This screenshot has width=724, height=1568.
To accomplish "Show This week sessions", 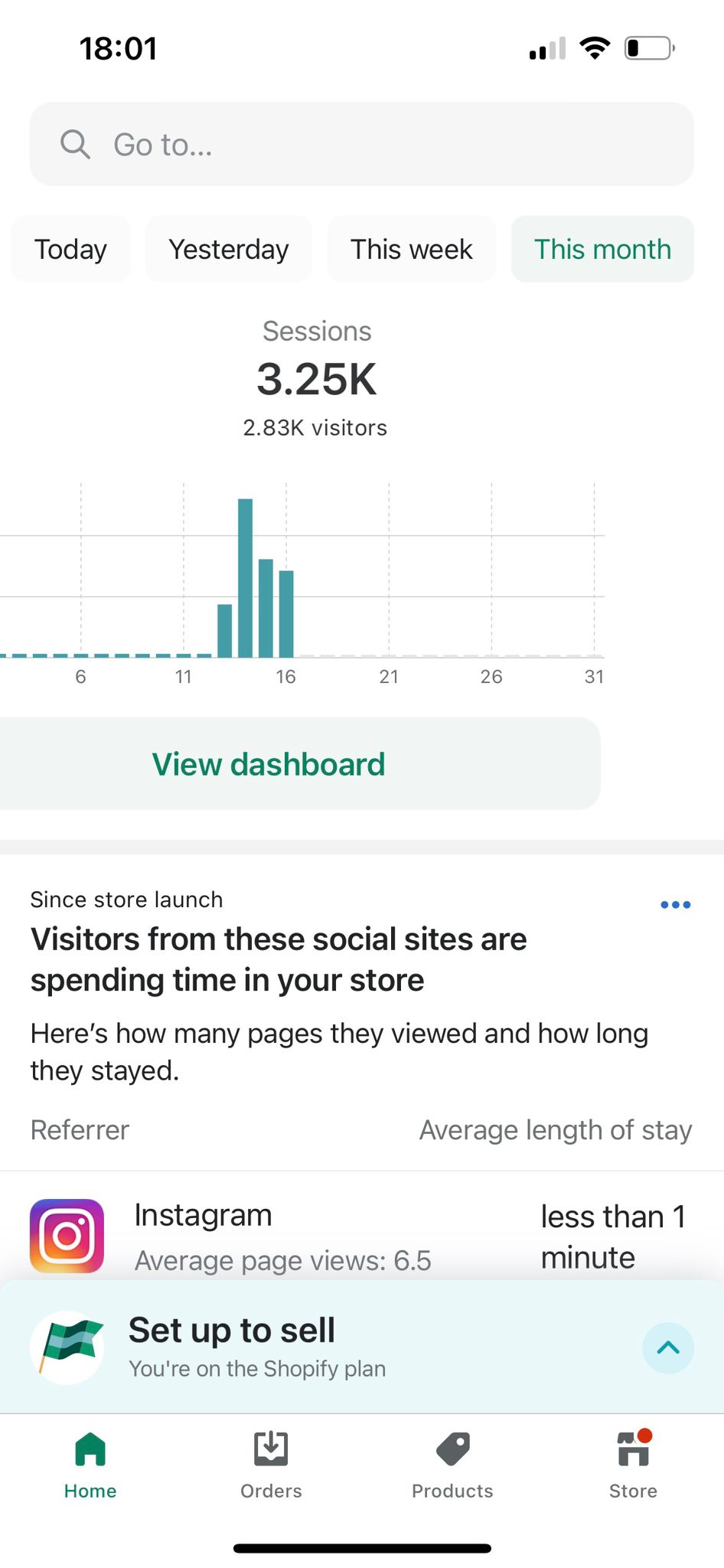I will pos(411,250).
